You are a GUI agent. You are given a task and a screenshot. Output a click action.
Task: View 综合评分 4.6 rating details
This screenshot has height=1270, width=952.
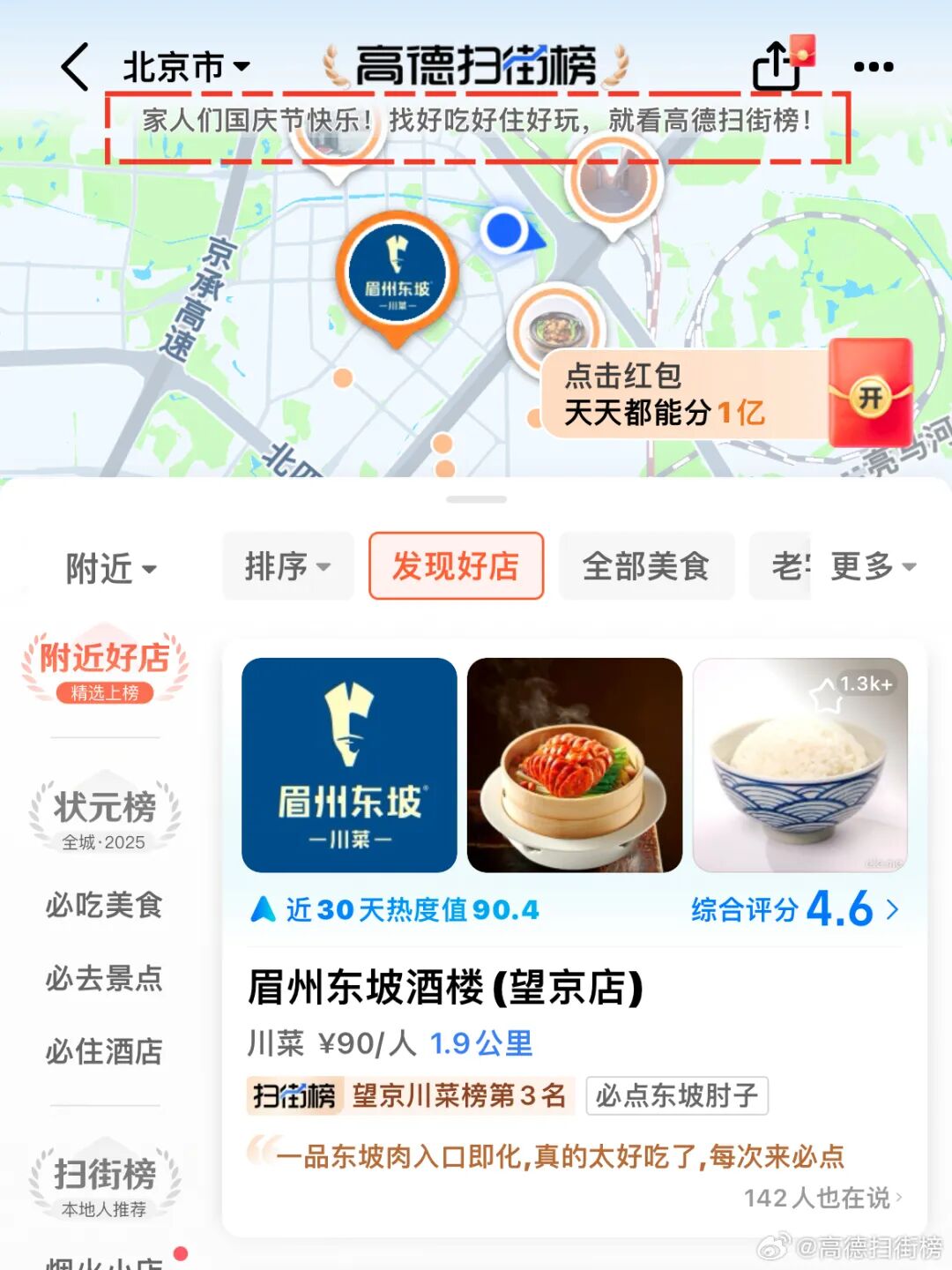[793, 909]
